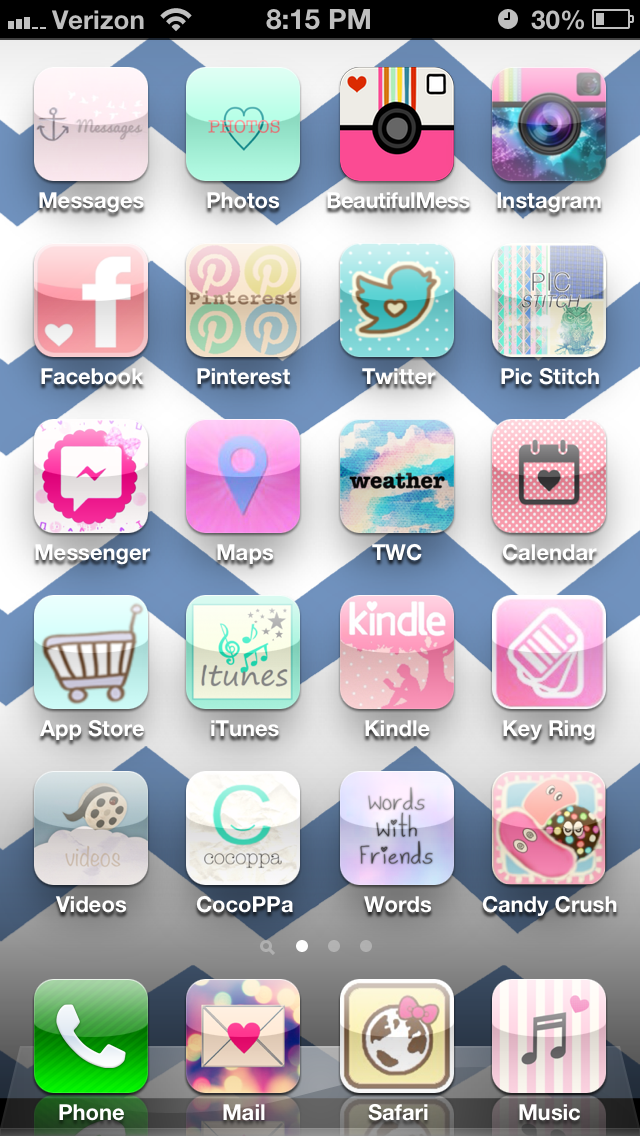Image resolution: width=640 pixels, height=1136 pixels.
Task: Open CocoPPa app
Action: click(243, 828)
